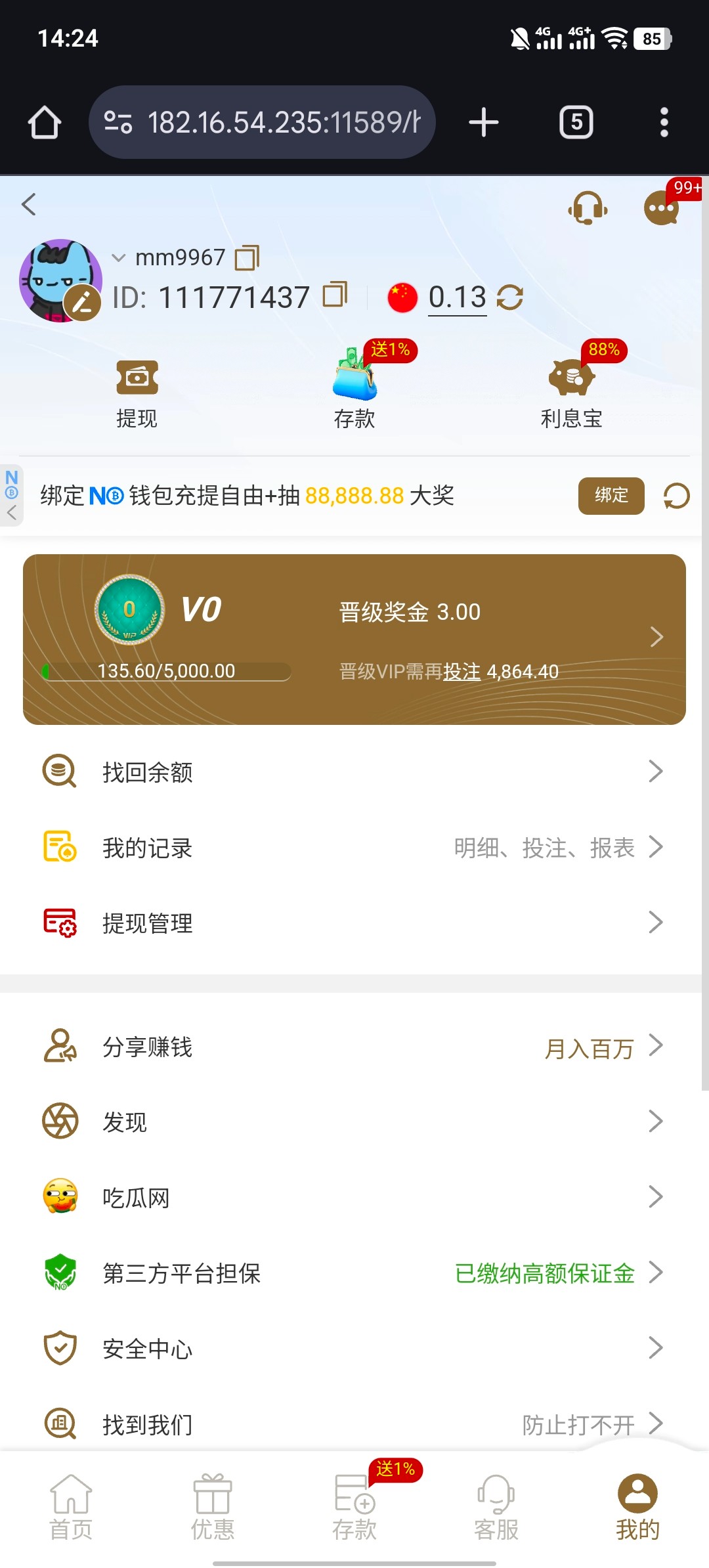Open the 发现 row
Viewport: 709px width, 1568px height.
[354, 1122]
